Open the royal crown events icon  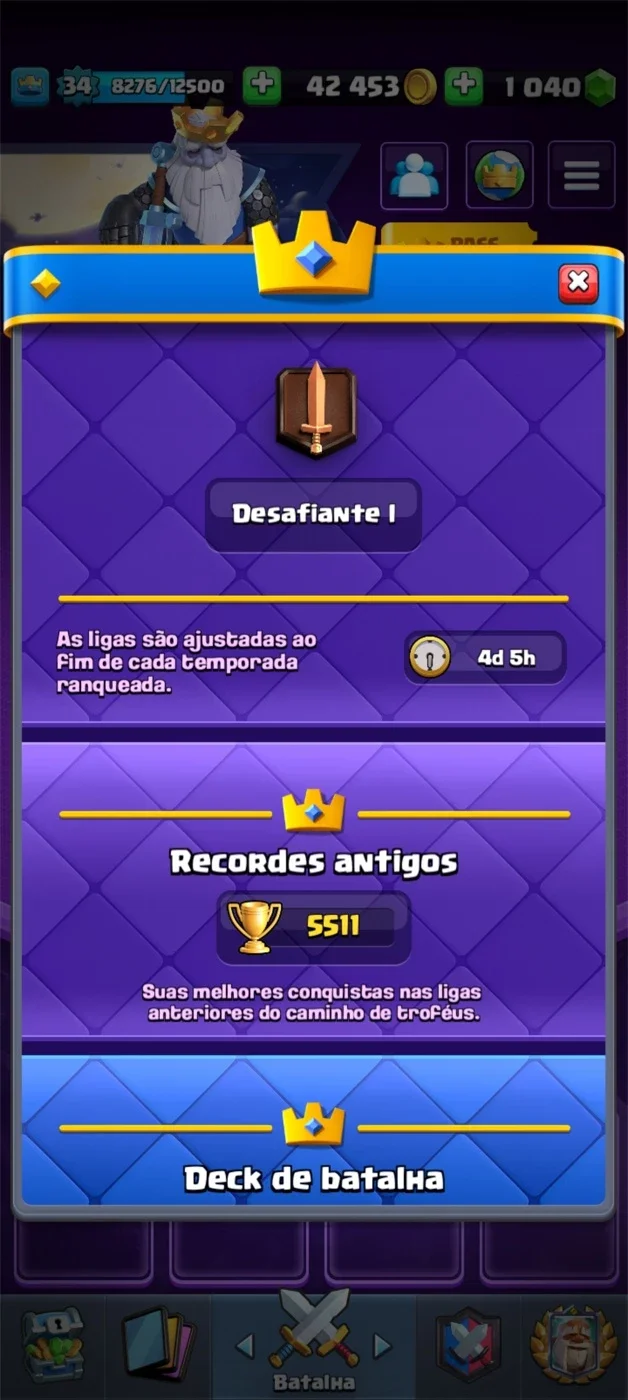tap(499, 175)
